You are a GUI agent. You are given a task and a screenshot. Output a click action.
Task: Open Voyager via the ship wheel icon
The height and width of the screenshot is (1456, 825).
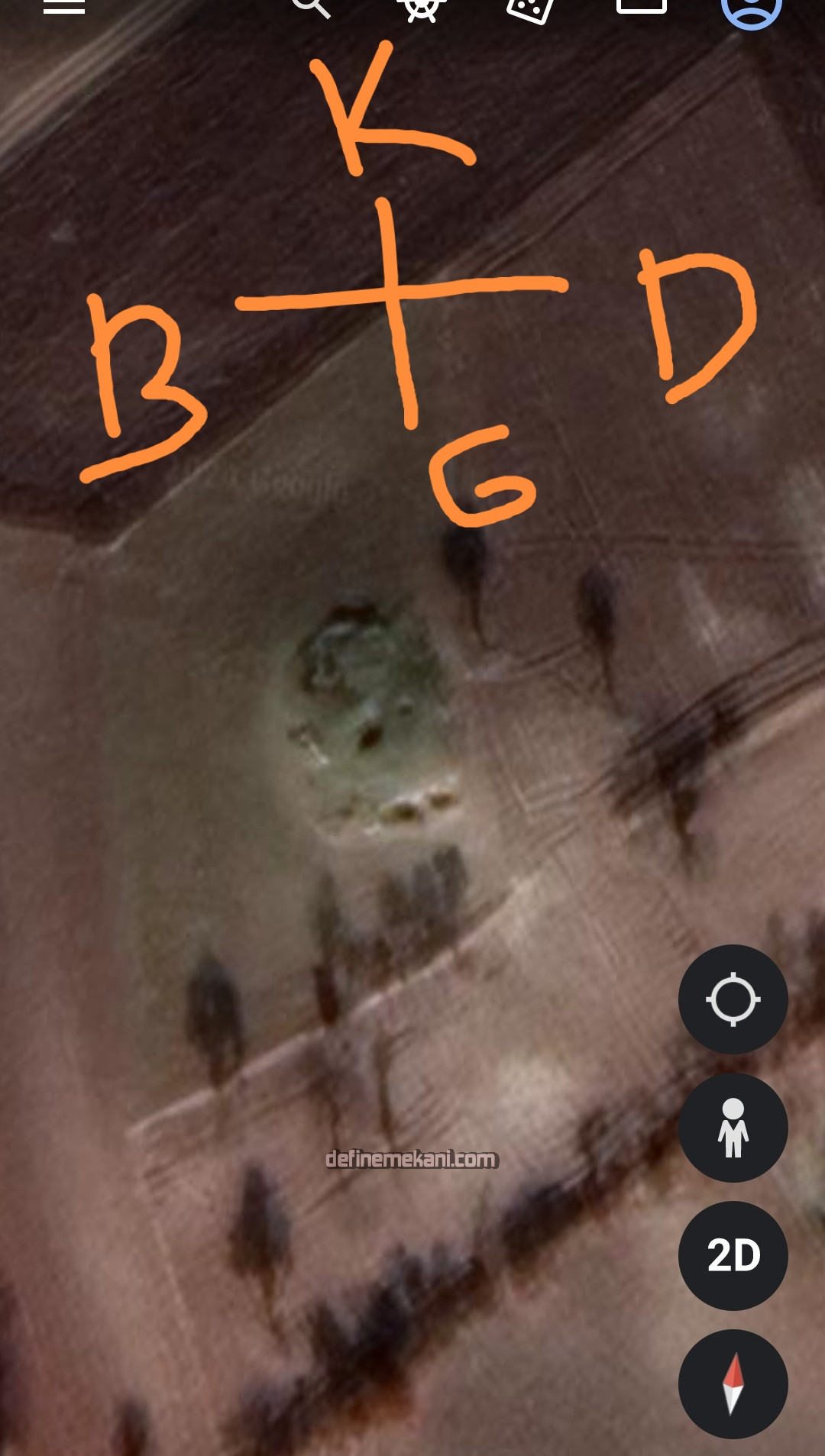421,8
